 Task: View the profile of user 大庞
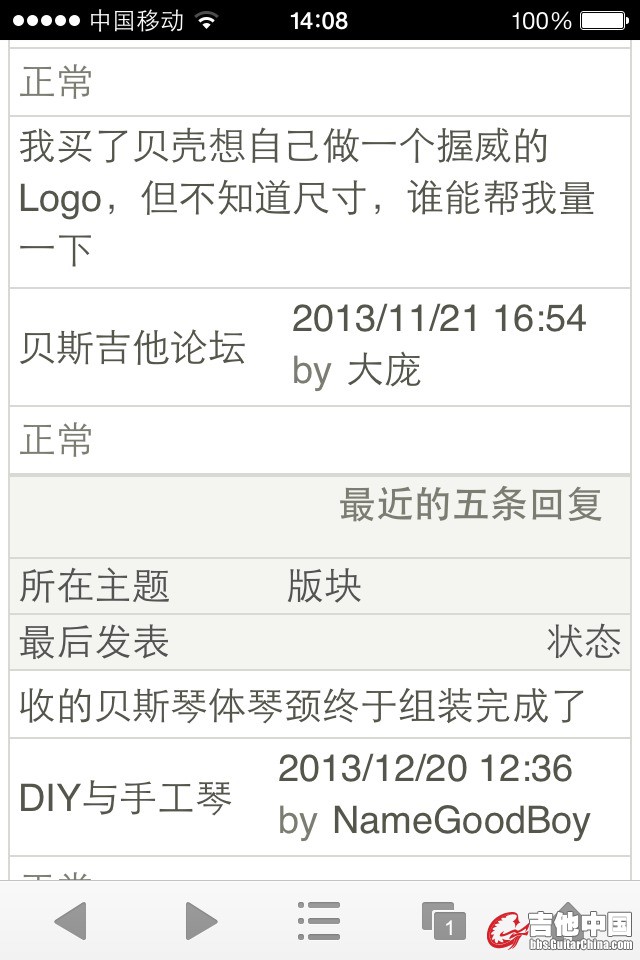point(383,371)
